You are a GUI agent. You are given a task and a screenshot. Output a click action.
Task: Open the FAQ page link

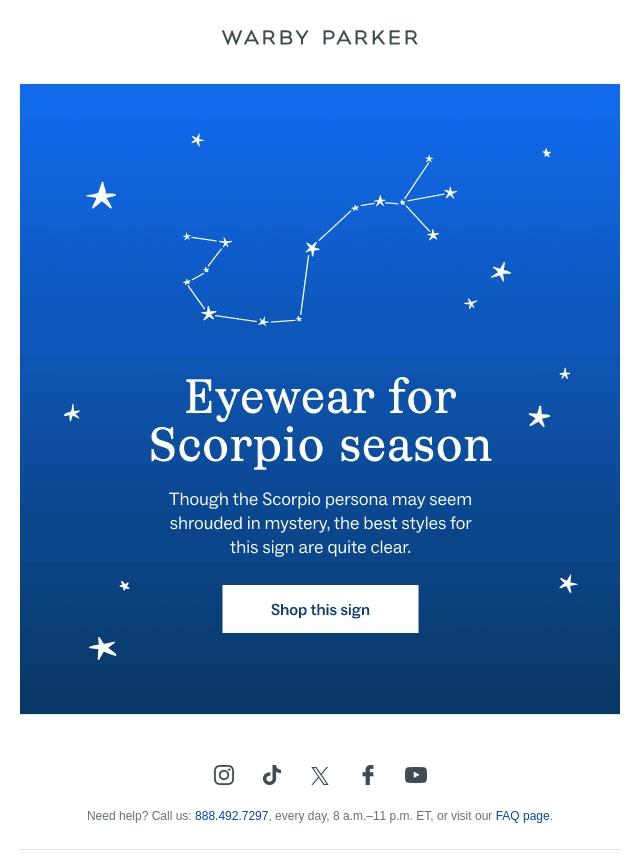[x=522, y=816]
